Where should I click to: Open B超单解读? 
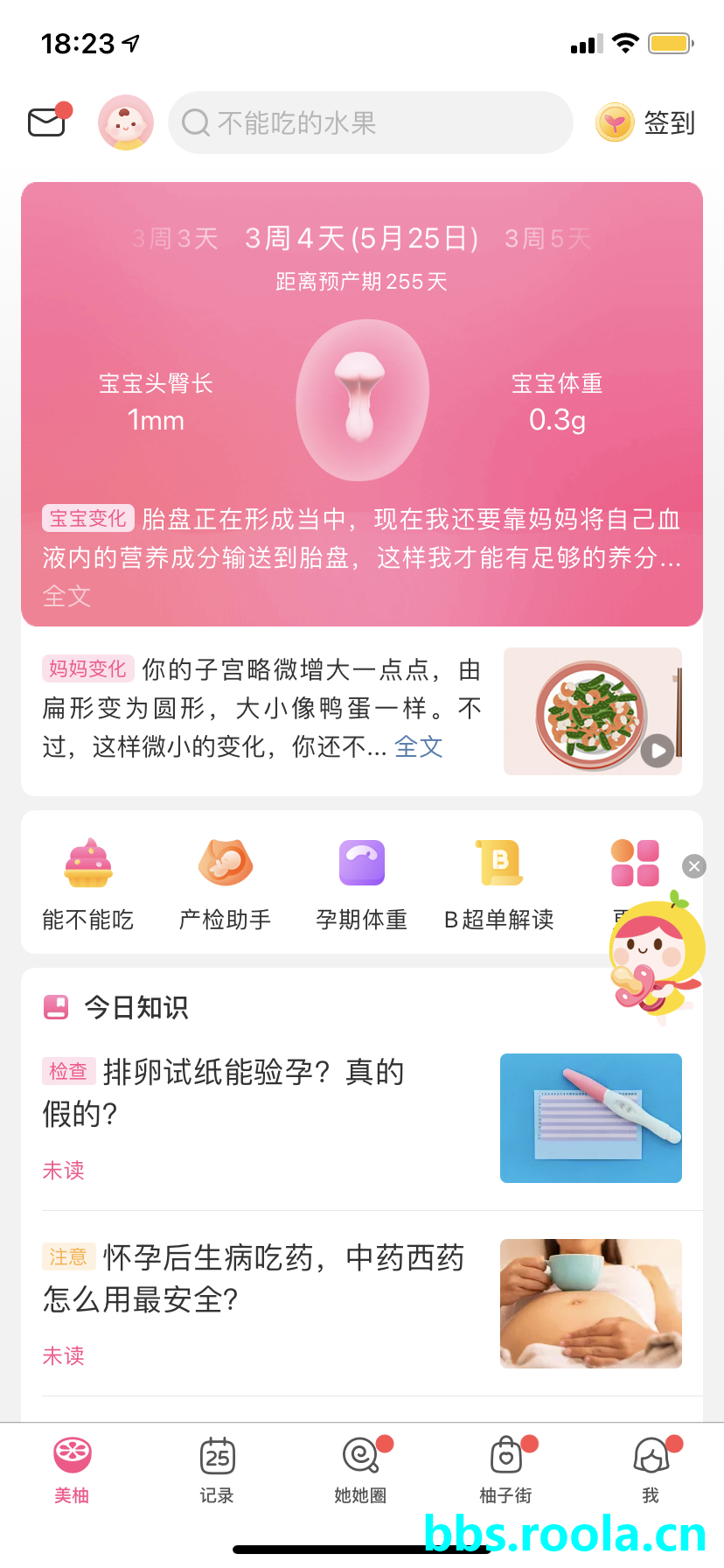click(499, 884)
